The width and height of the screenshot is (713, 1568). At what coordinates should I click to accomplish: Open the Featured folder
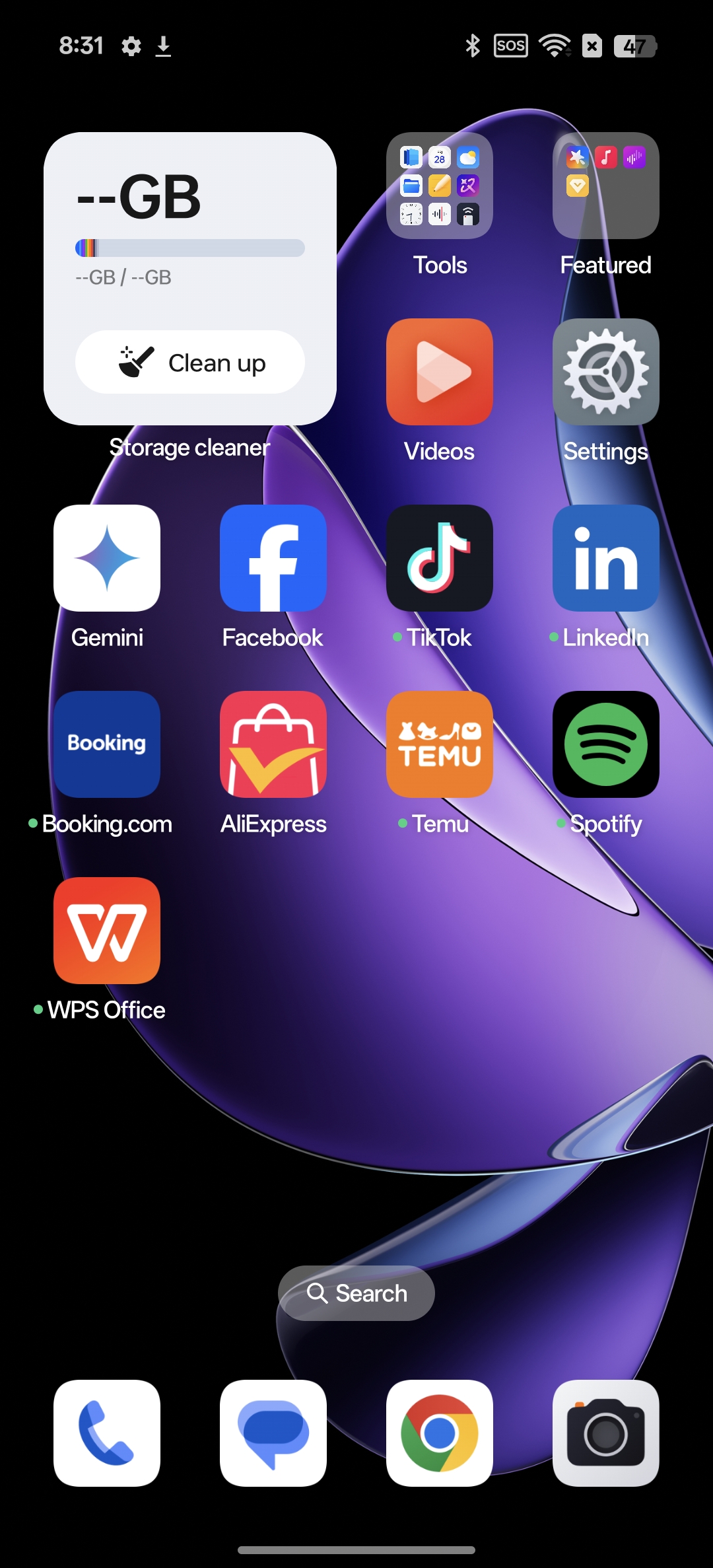pos(606,186)
